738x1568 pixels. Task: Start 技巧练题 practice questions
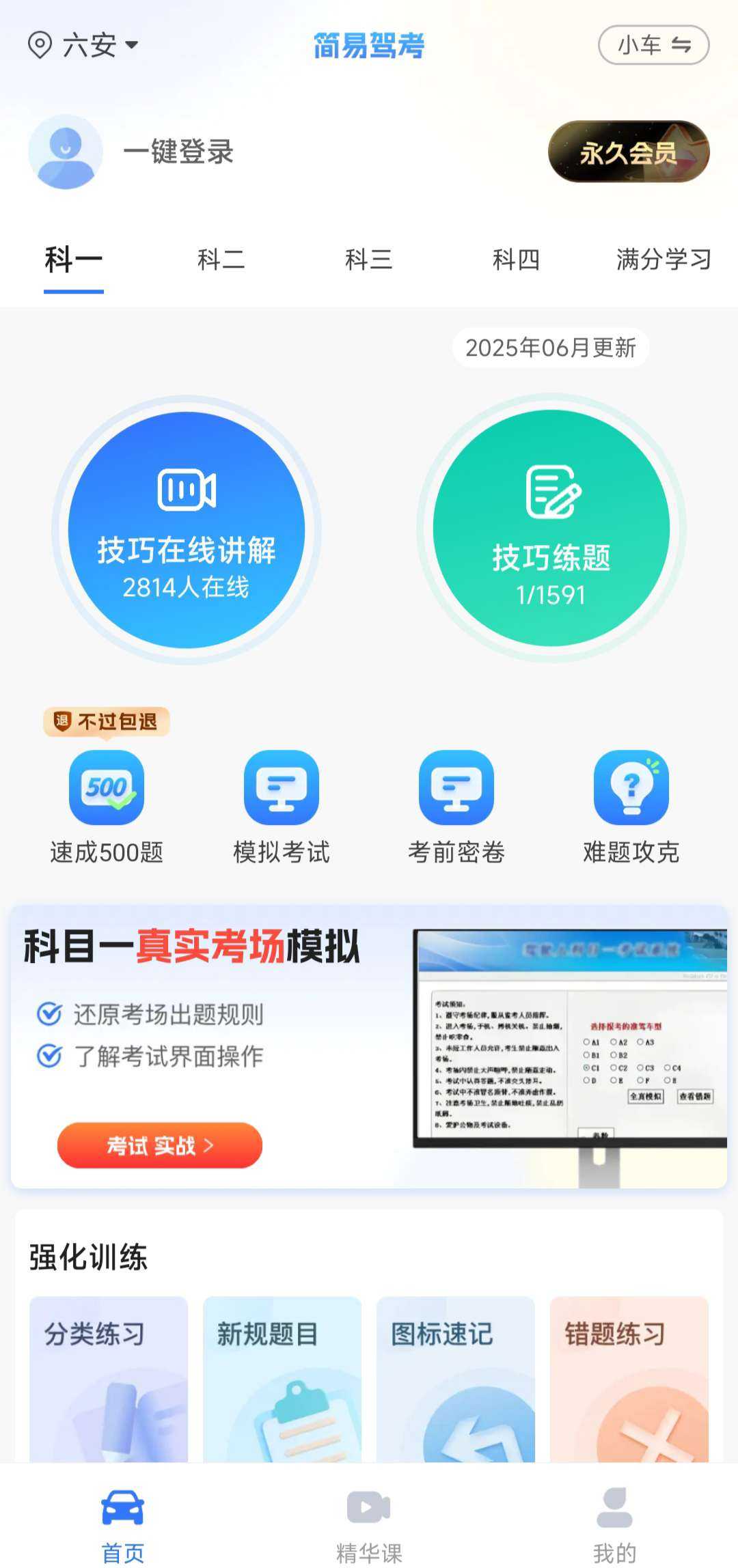pos(551,529)
